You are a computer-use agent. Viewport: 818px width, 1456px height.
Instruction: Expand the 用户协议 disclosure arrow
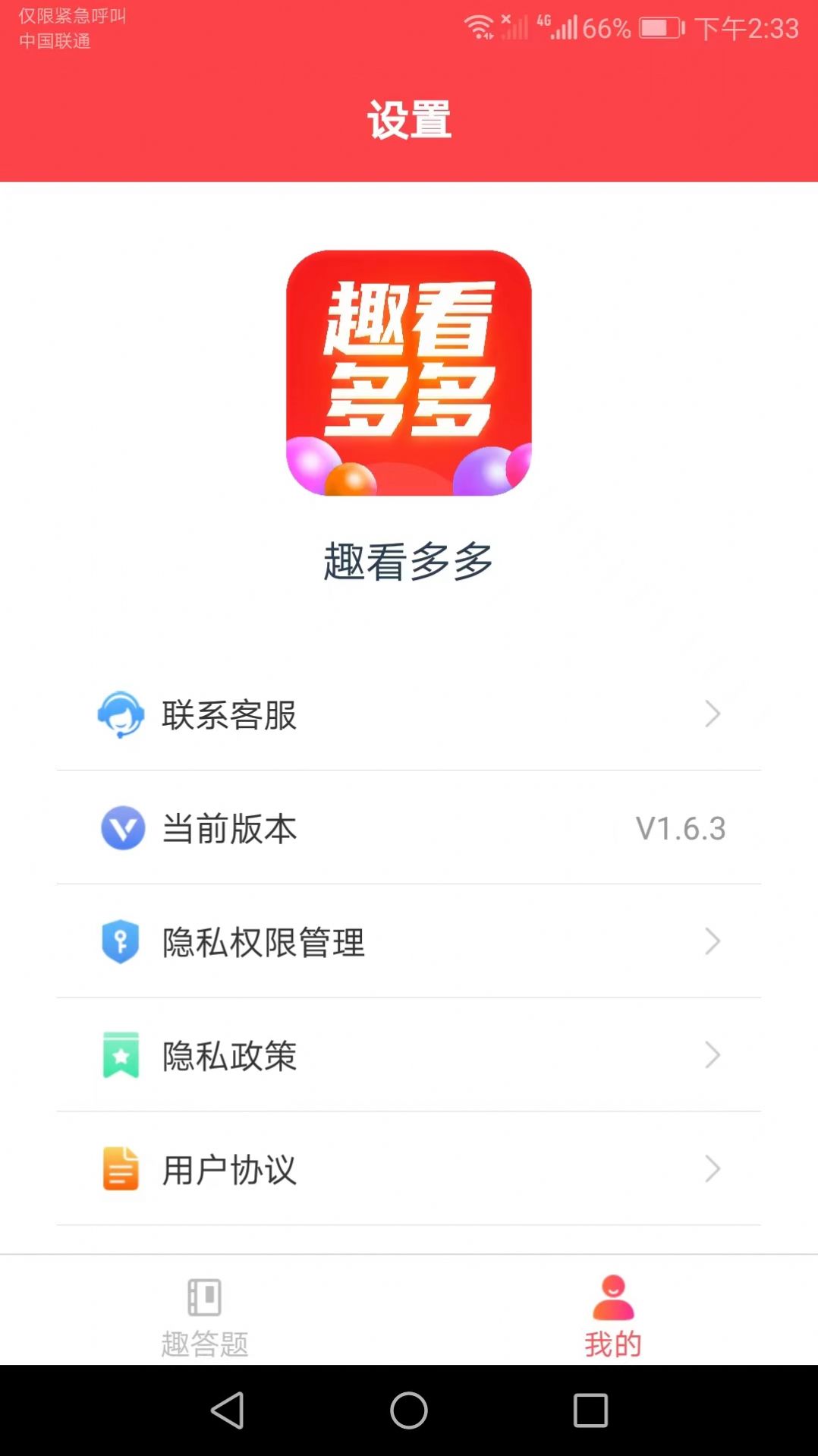(712, 1169)
